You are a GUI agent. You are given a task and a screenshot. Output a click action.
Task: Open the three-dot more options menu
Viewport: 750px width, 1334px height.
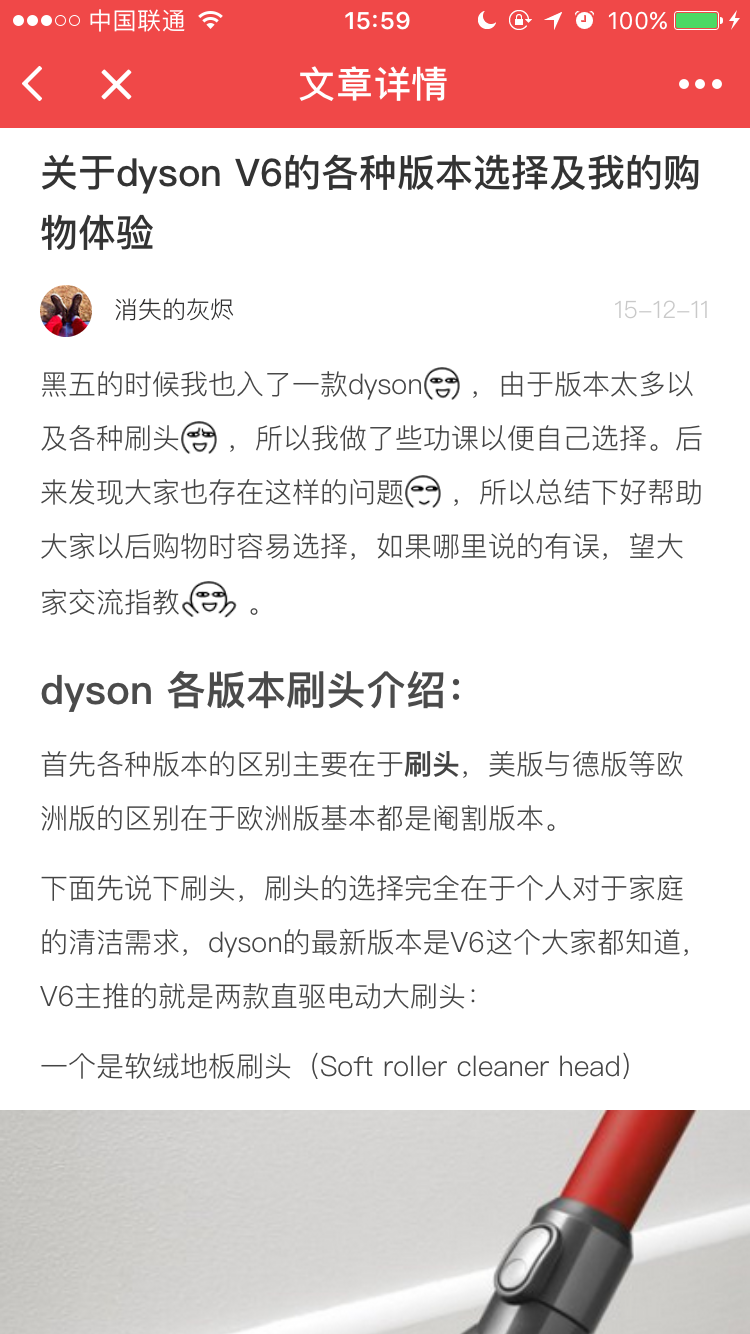700,85
